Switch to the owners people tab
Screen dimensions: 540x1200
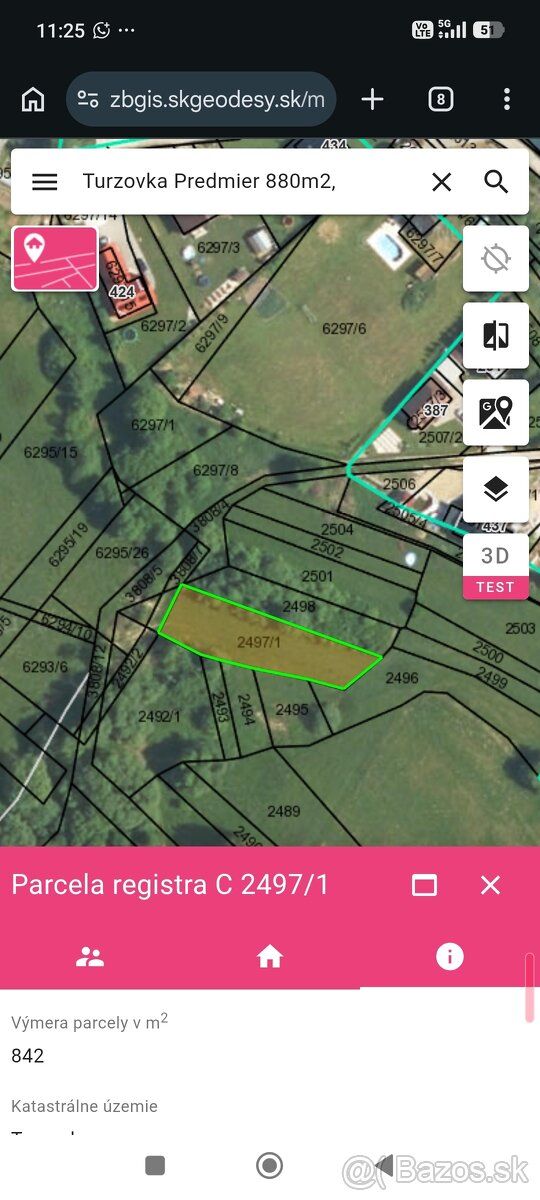pyautogui.click(x=90, y=957)
